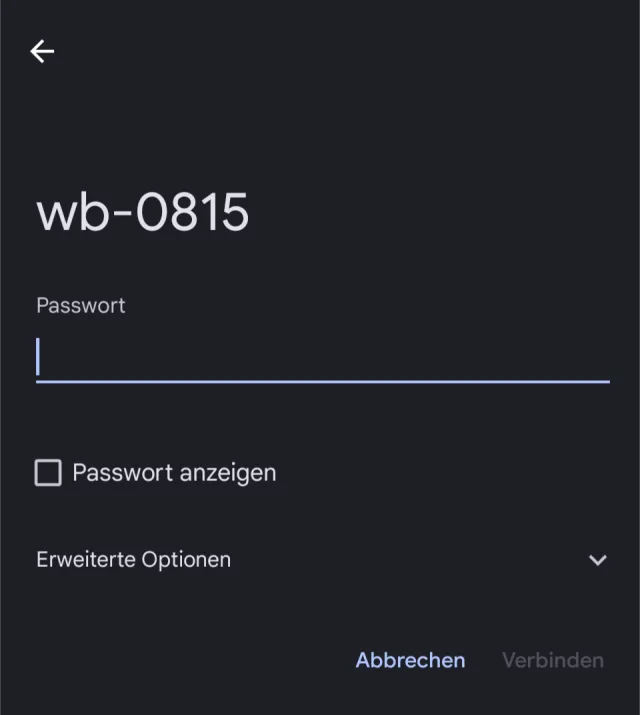Check the Passwort anzeigen box
The image size is (640, 715).
pos(48,473)
